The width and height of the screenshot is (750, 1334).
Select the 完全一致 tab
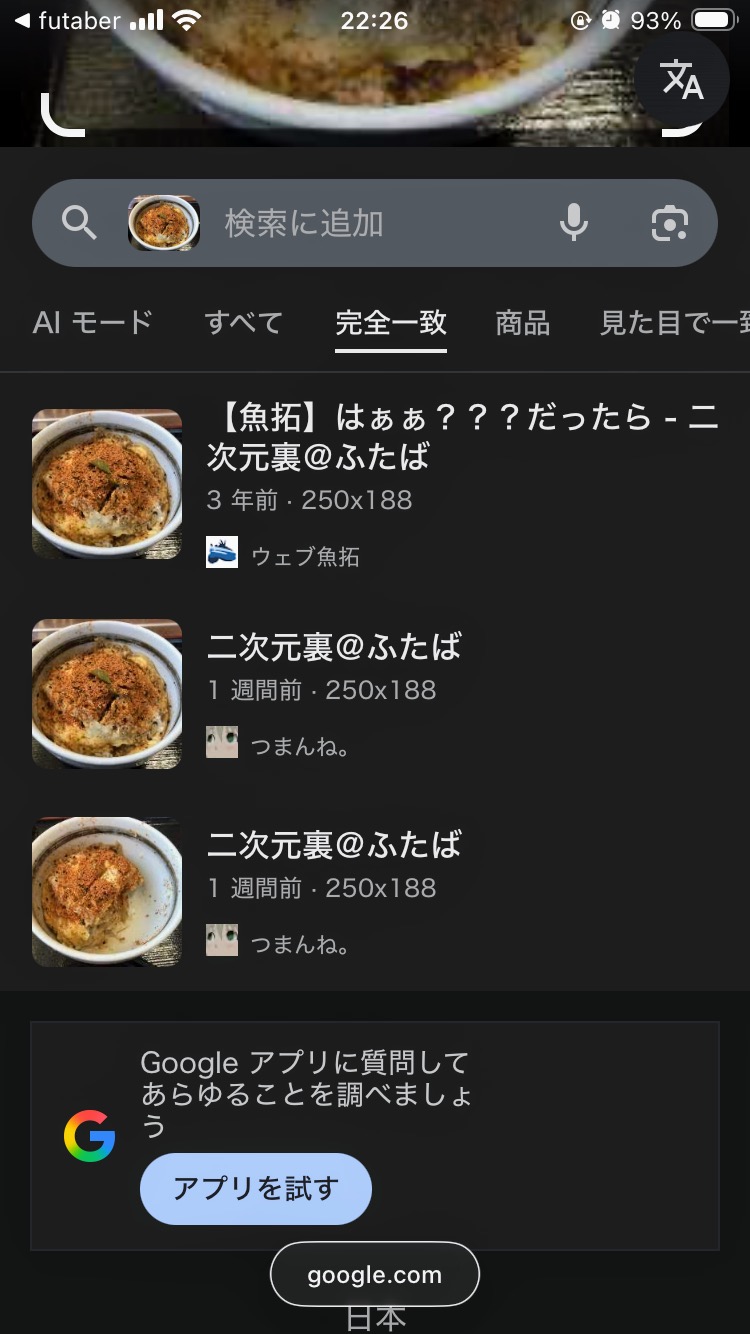tap(391, 322)
